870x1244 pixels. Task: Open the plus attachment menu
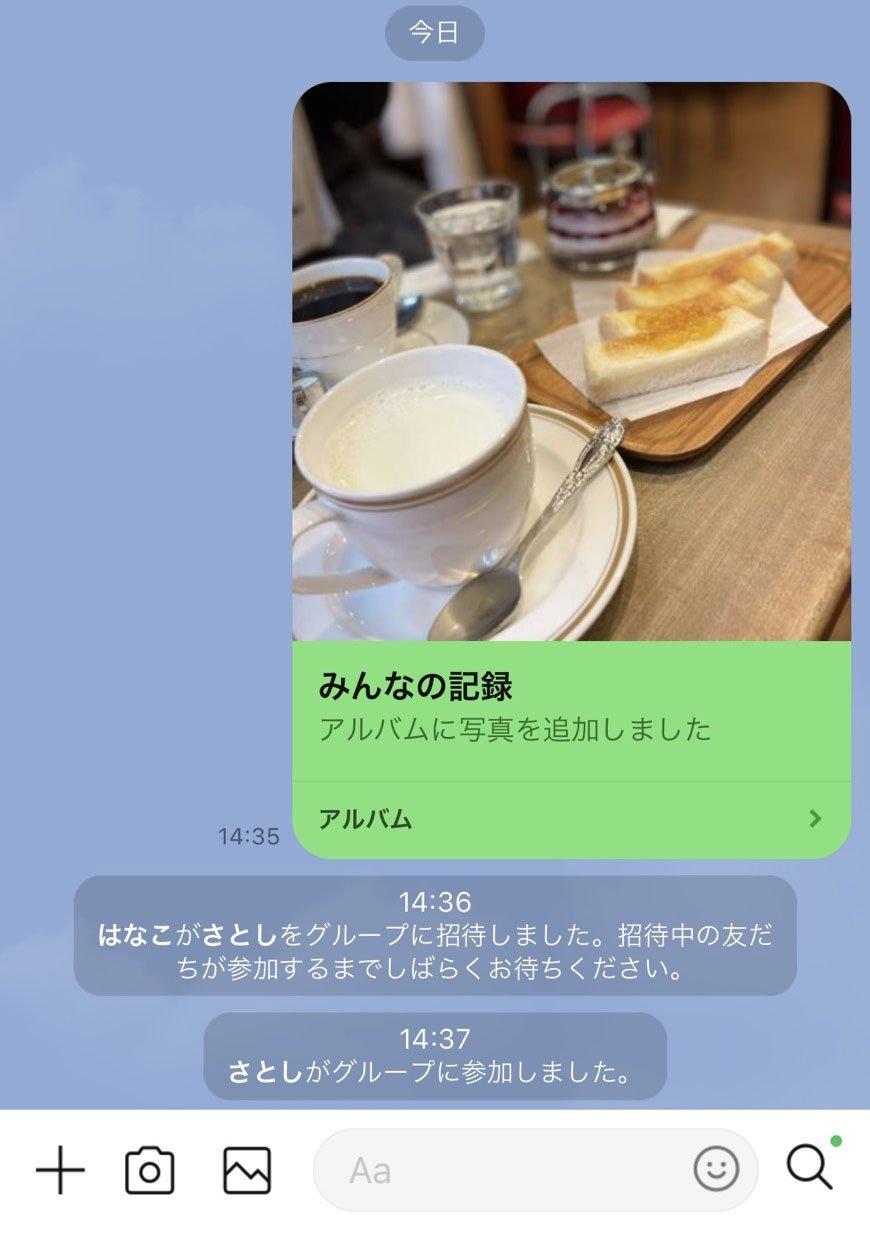pos(60,1170)
